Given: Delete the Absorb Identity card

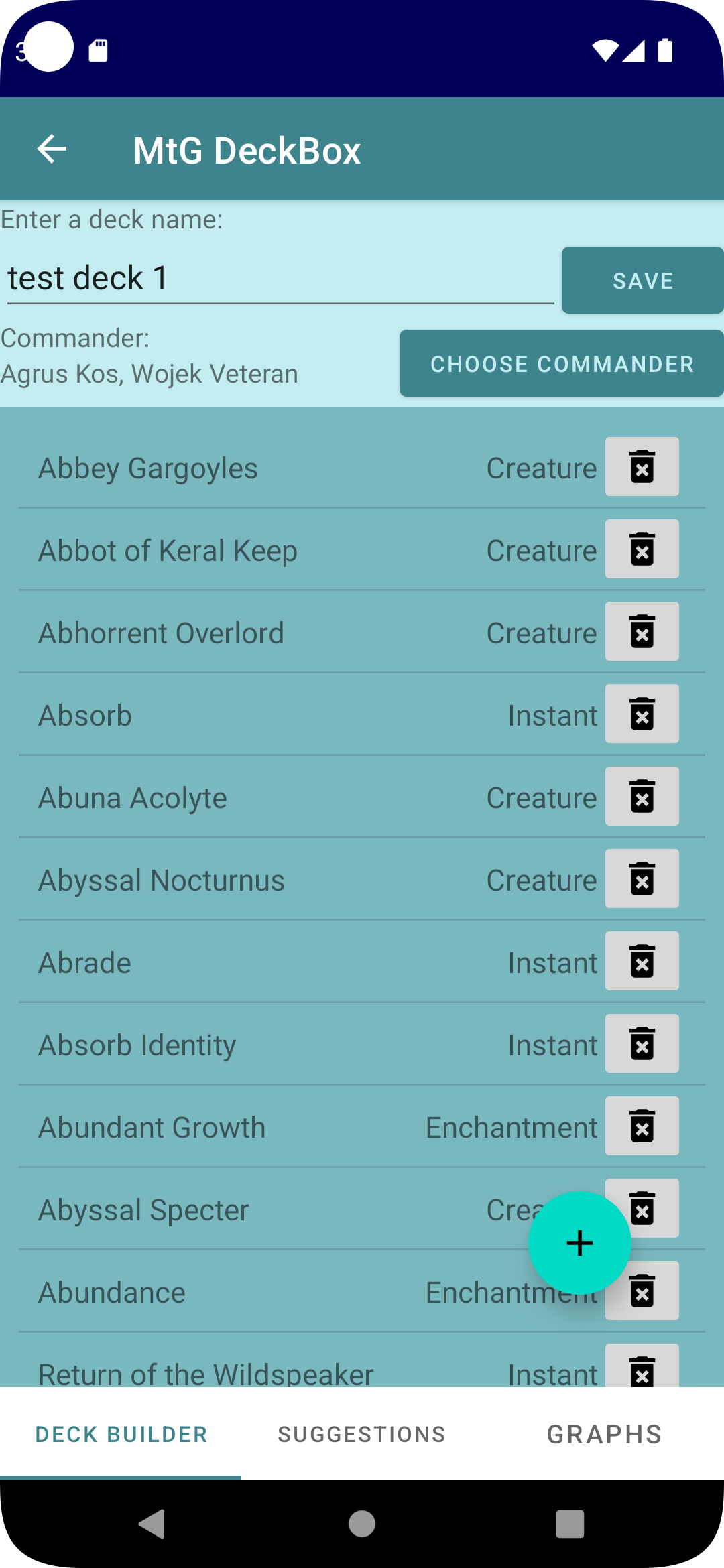Looking at the screenshot, I should pos(642,1043).
